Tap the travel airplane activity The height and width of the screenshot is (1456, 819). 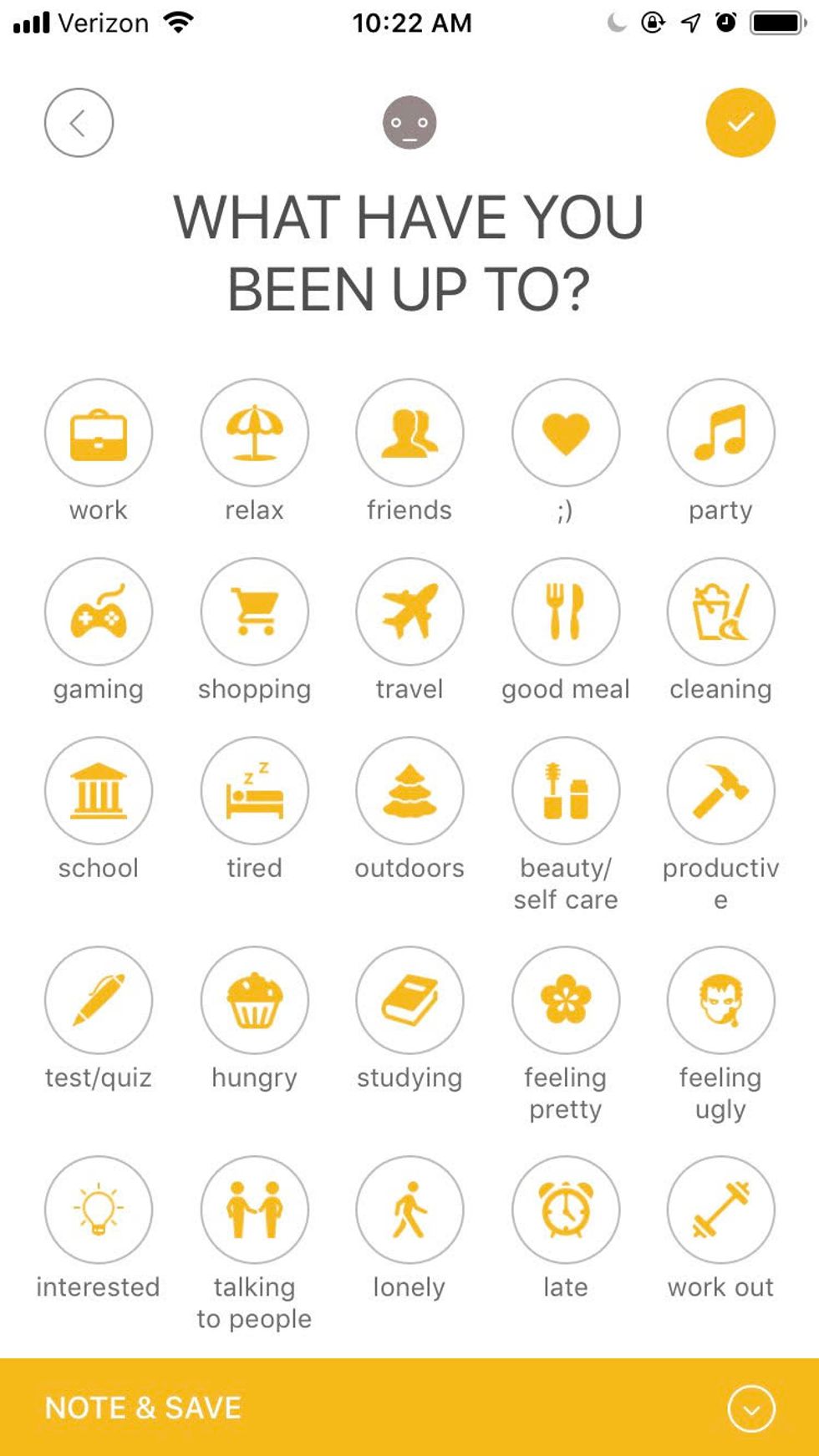click(x=409, y=611)
